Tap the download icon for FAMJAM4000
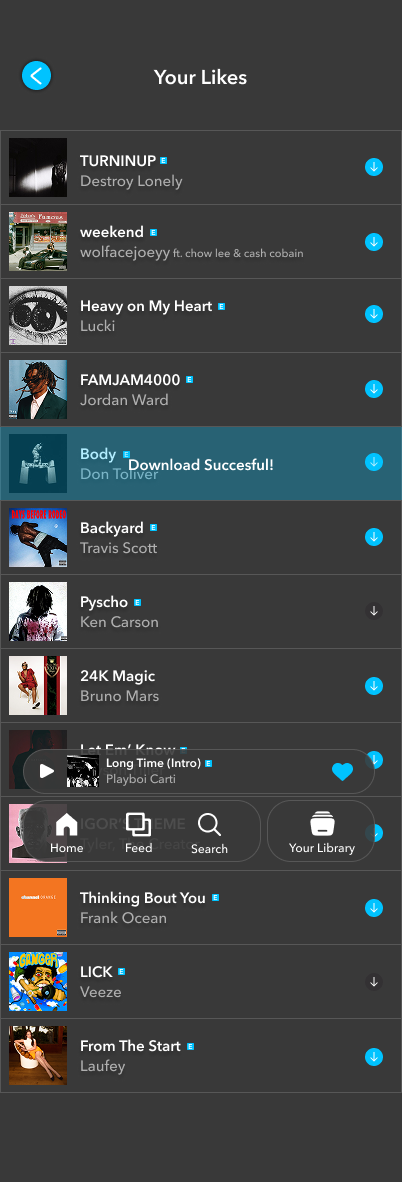Viewport: 402px width, 1182px height. [x=374, y=389]
